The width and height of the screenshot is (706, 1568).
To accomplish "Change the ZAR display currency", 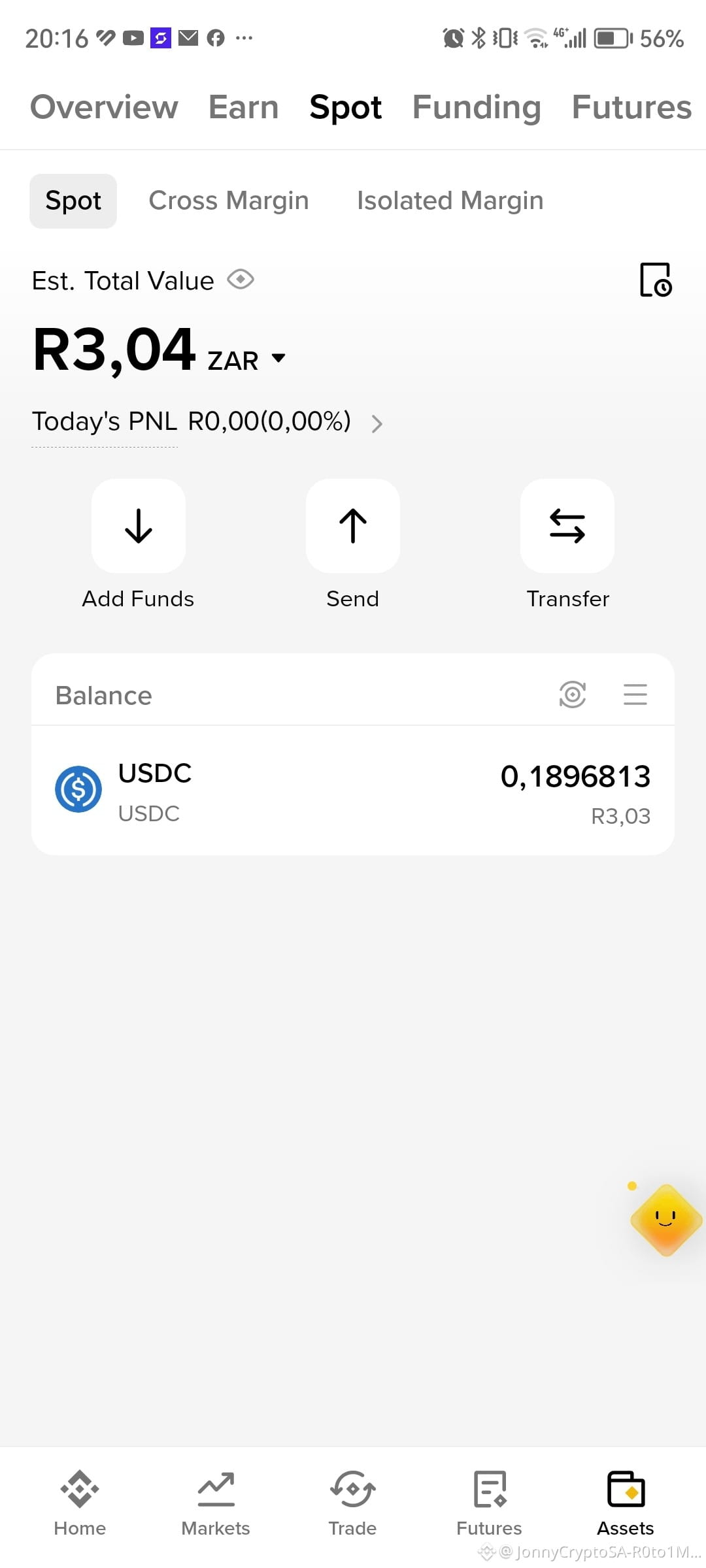I will (x=246, y=359).
